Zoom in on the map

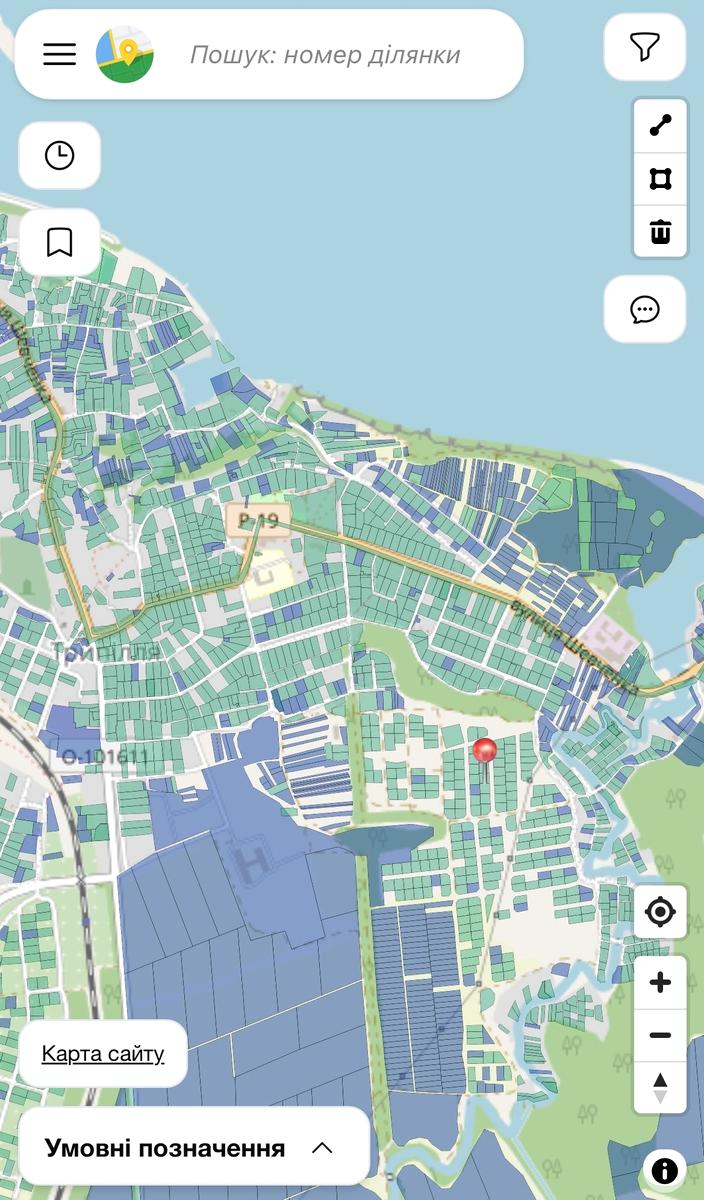(660, 983)
